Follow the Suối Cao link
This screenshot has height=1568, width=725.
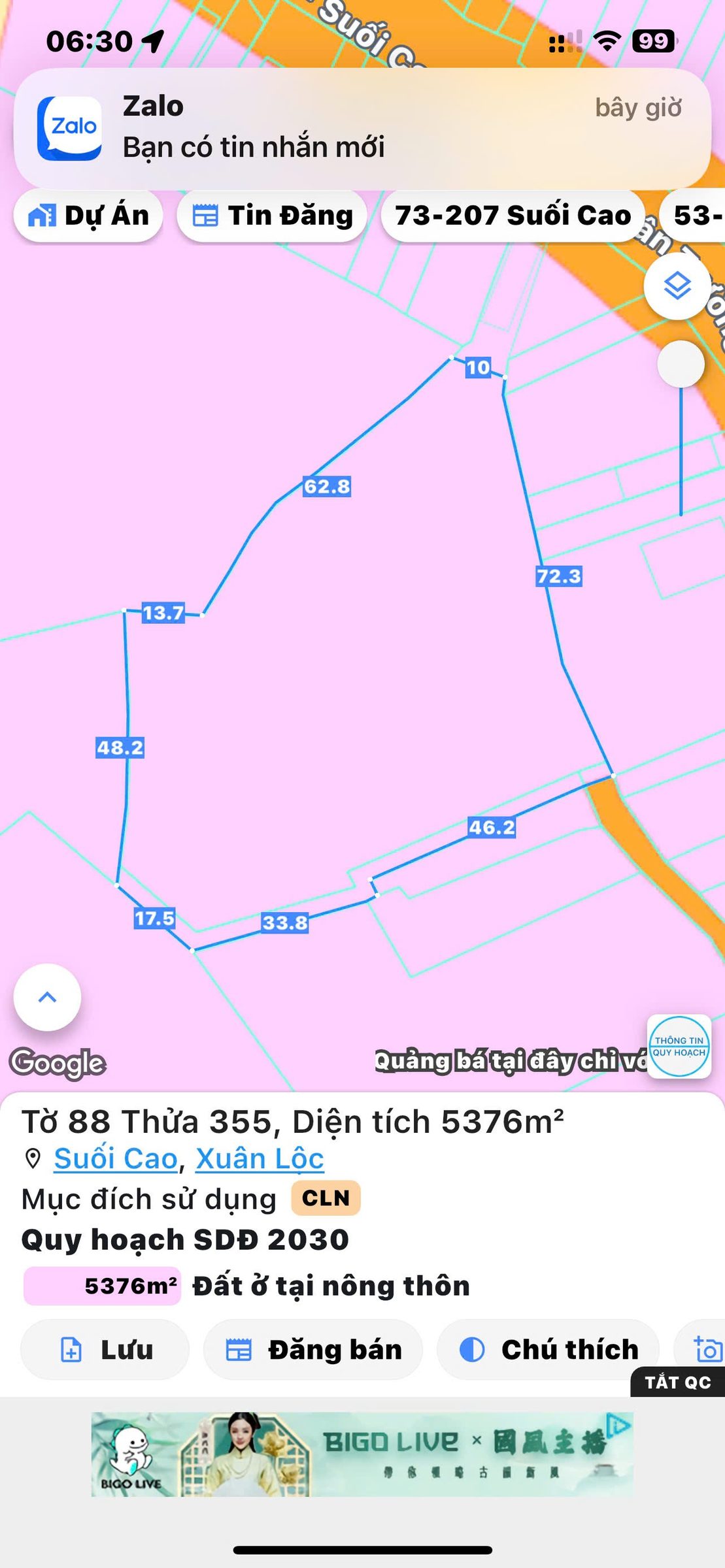click(116, 1158)
